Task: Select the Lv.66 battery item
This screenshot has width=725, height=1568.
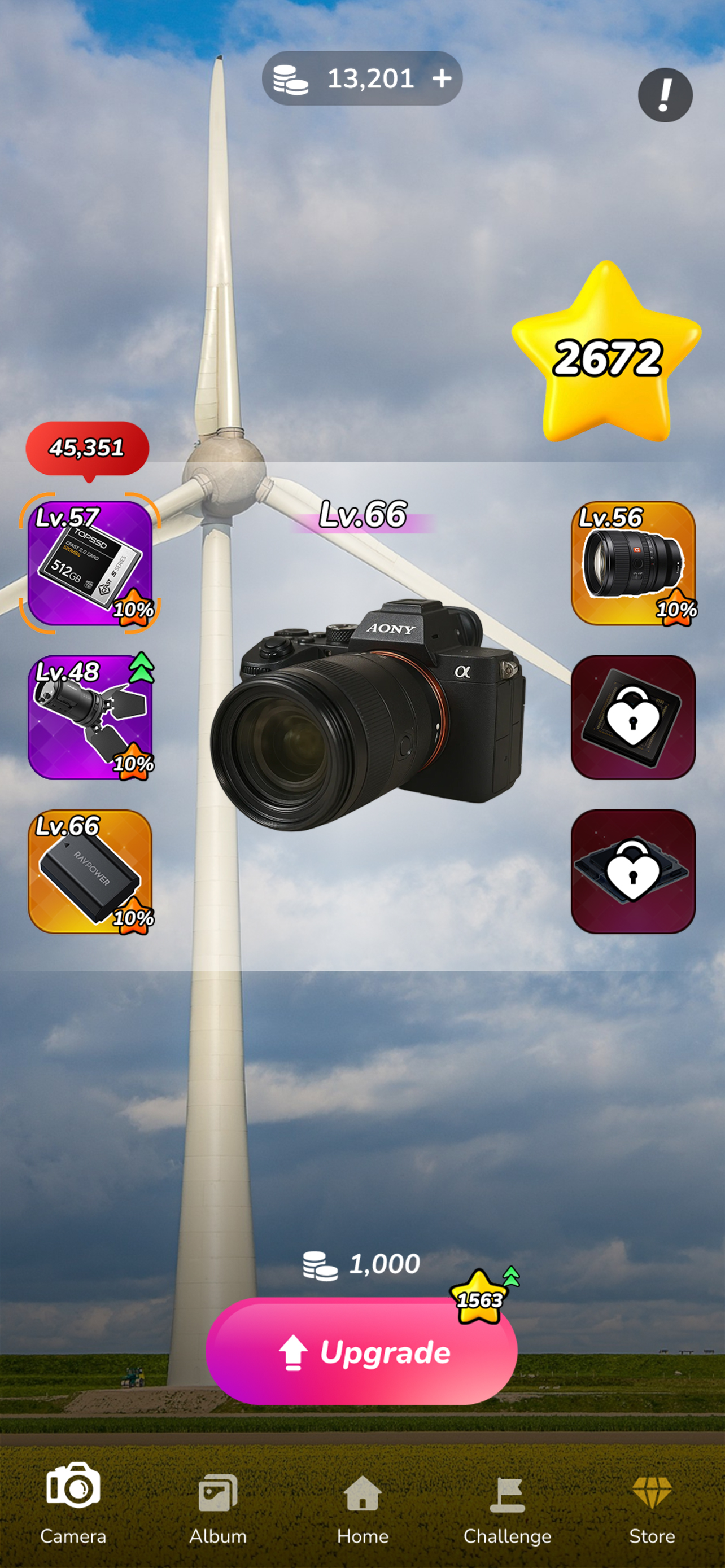Action: click(x=90, y=871)
